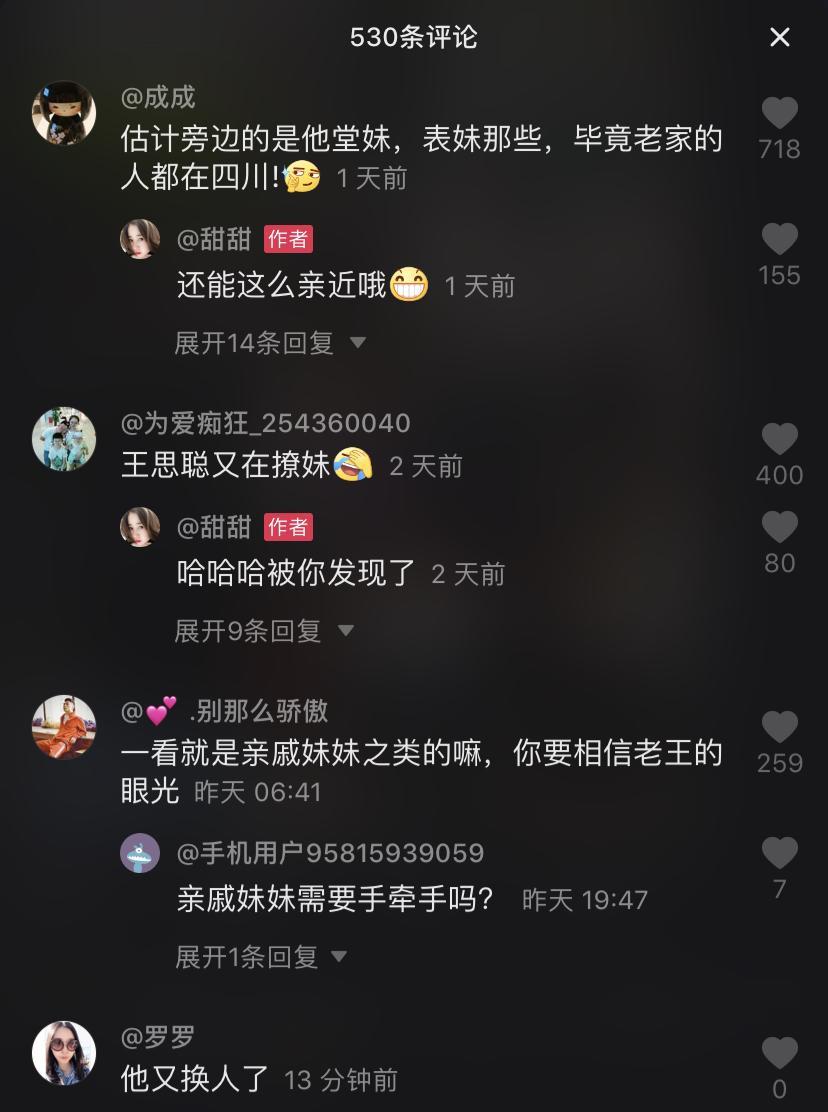Screen dimensions: 828x1112
Task: Like 甜甜's reply 哈哈哈被你发现了
Action: point(779,528)
